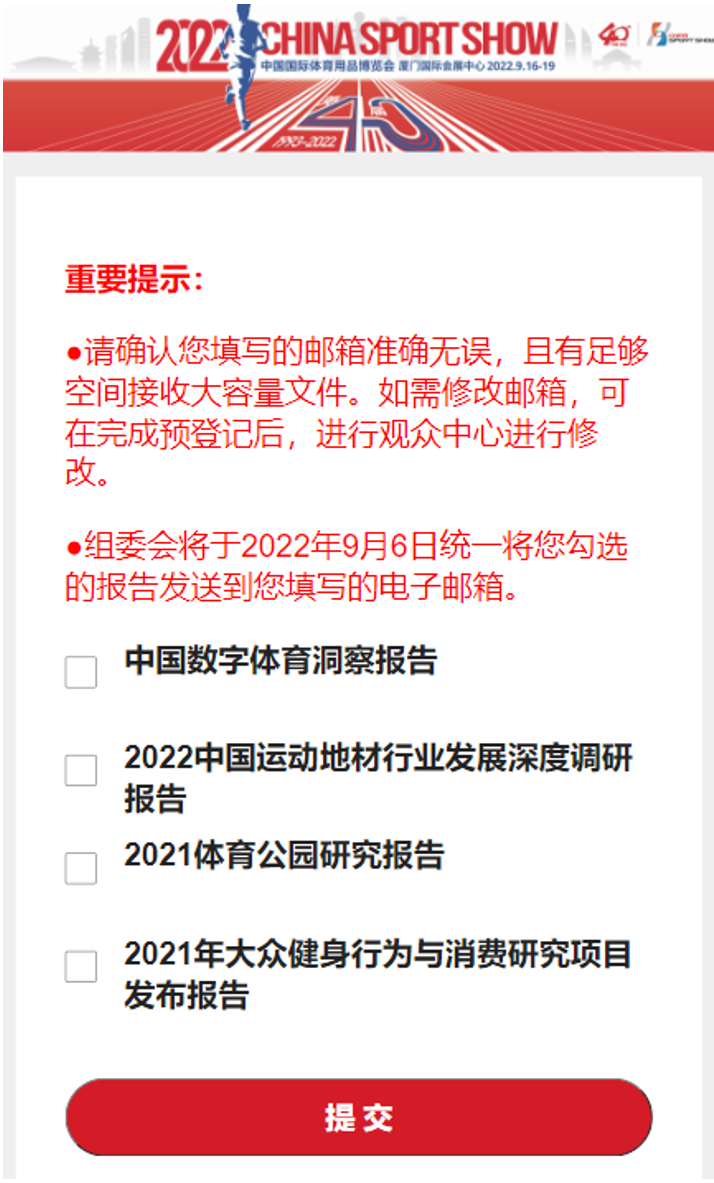Tap the red 提交 submit button
The height and width of the screenshot is (1183, 714).
click(359, 1117)
